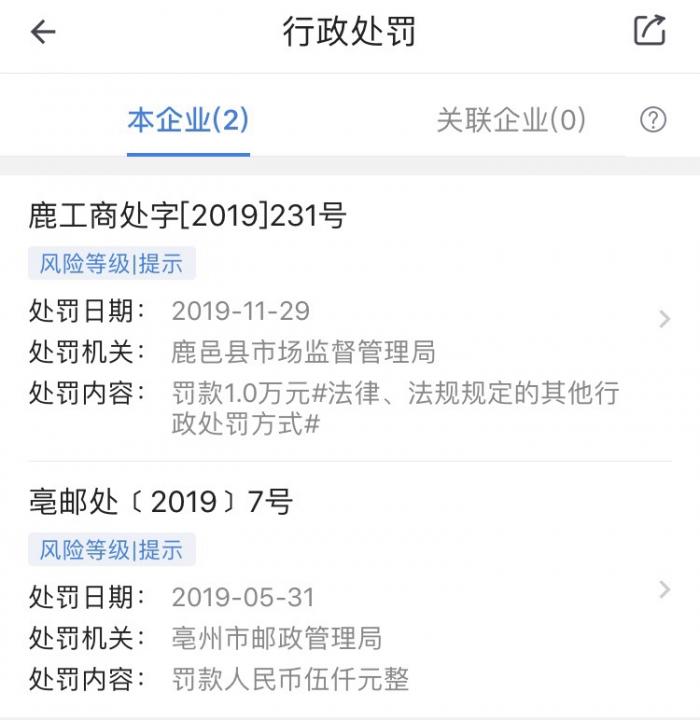This screenshot has height=720, width=700.
Task: Switch to the 关联企业(0) tab
Action: [510, 121]
